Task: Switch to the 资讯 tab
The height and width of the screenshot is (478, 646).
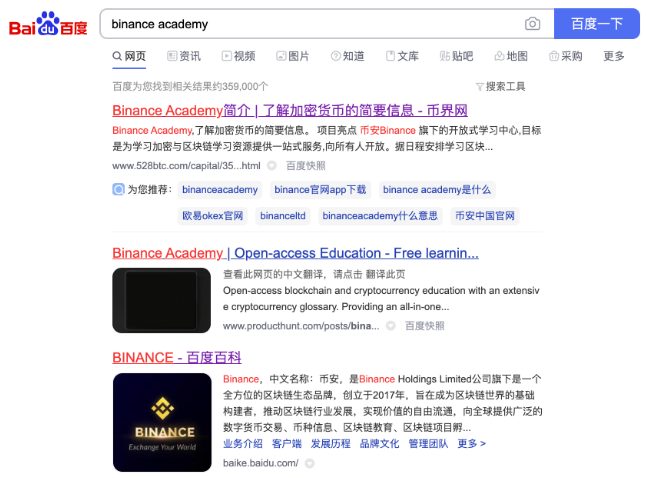Action: click(183, 56)
